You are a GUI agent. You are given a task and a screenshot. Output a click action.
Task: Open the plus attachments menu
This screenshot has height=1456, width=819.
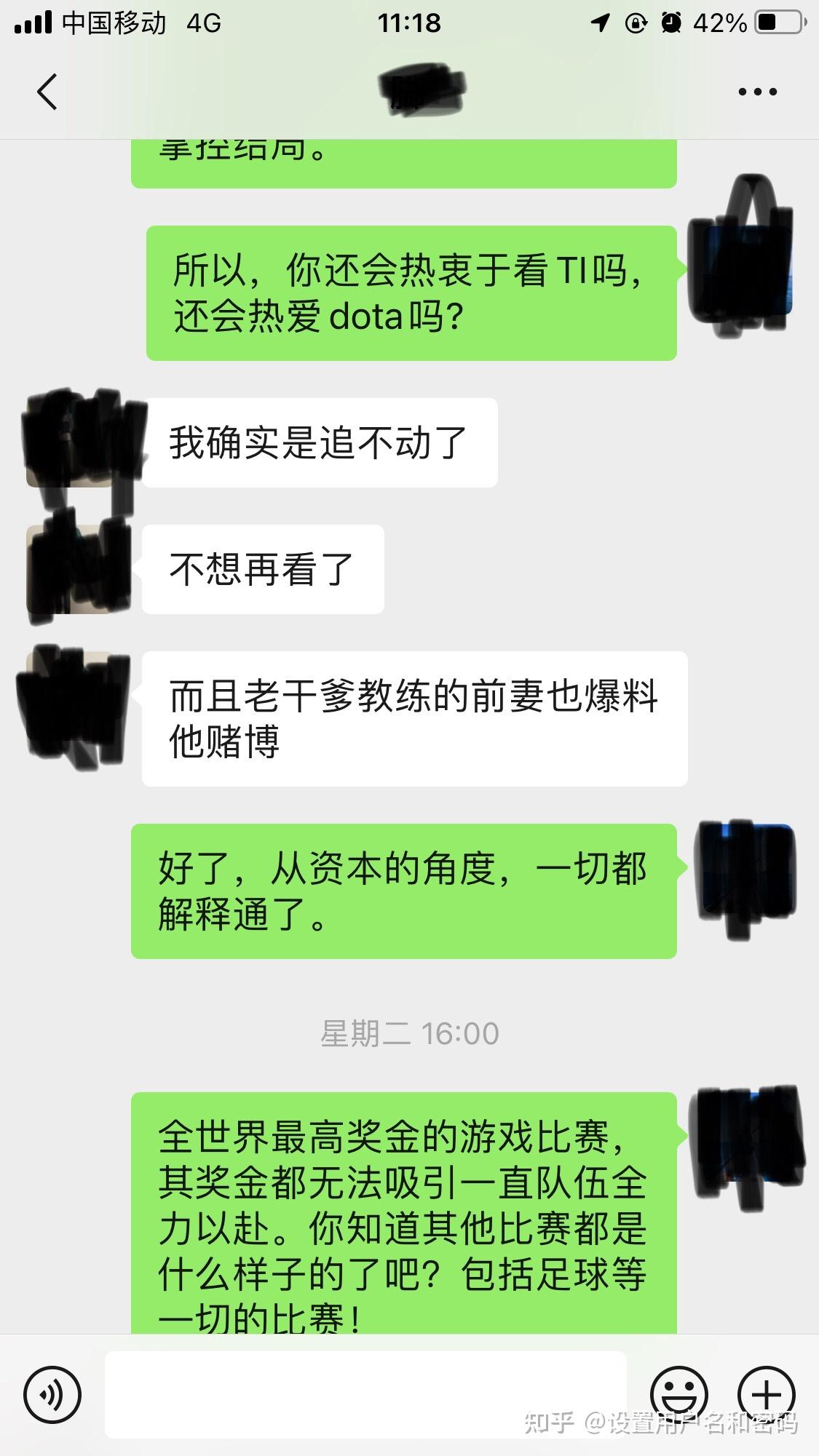click(x=766, y=1395)
